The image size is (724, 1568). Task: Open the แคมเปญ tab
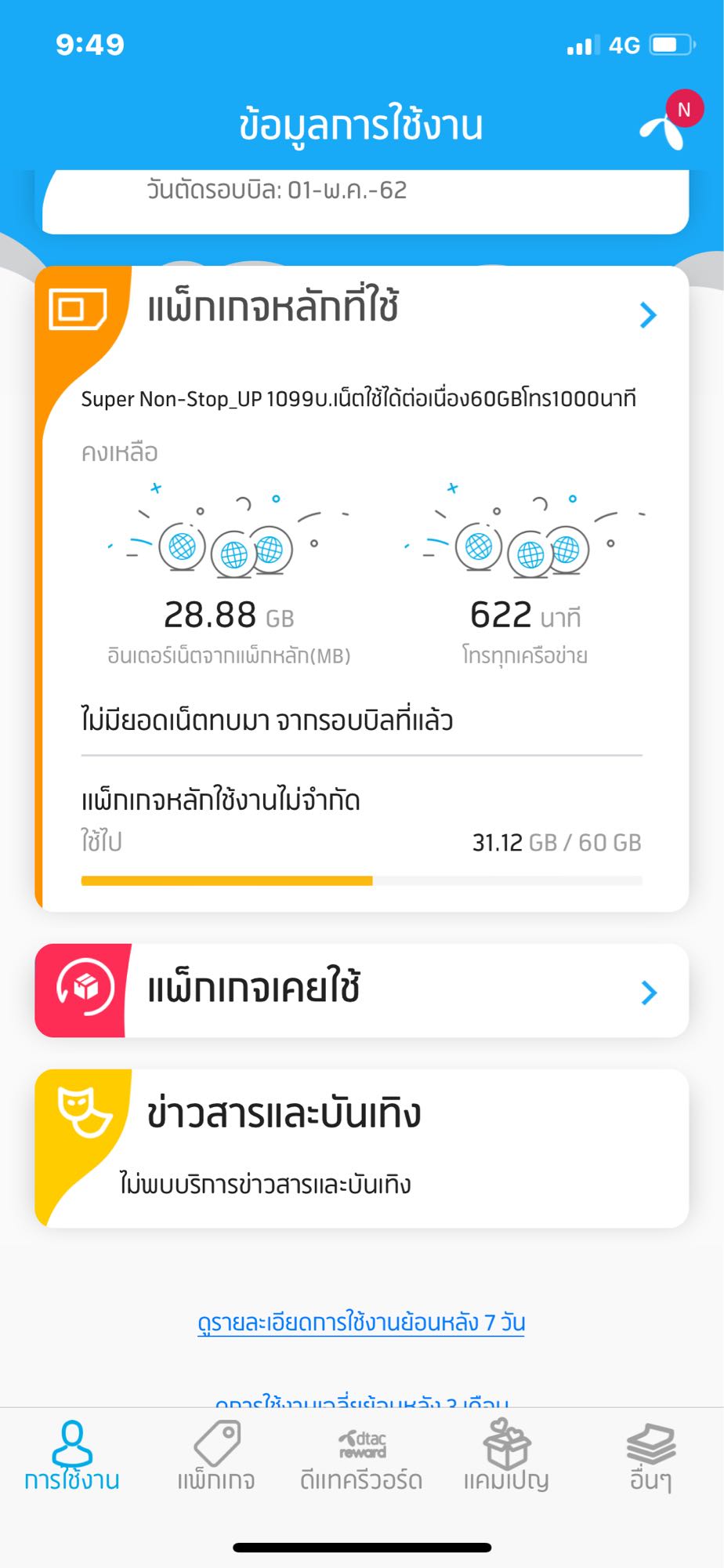coord(506,1457)
